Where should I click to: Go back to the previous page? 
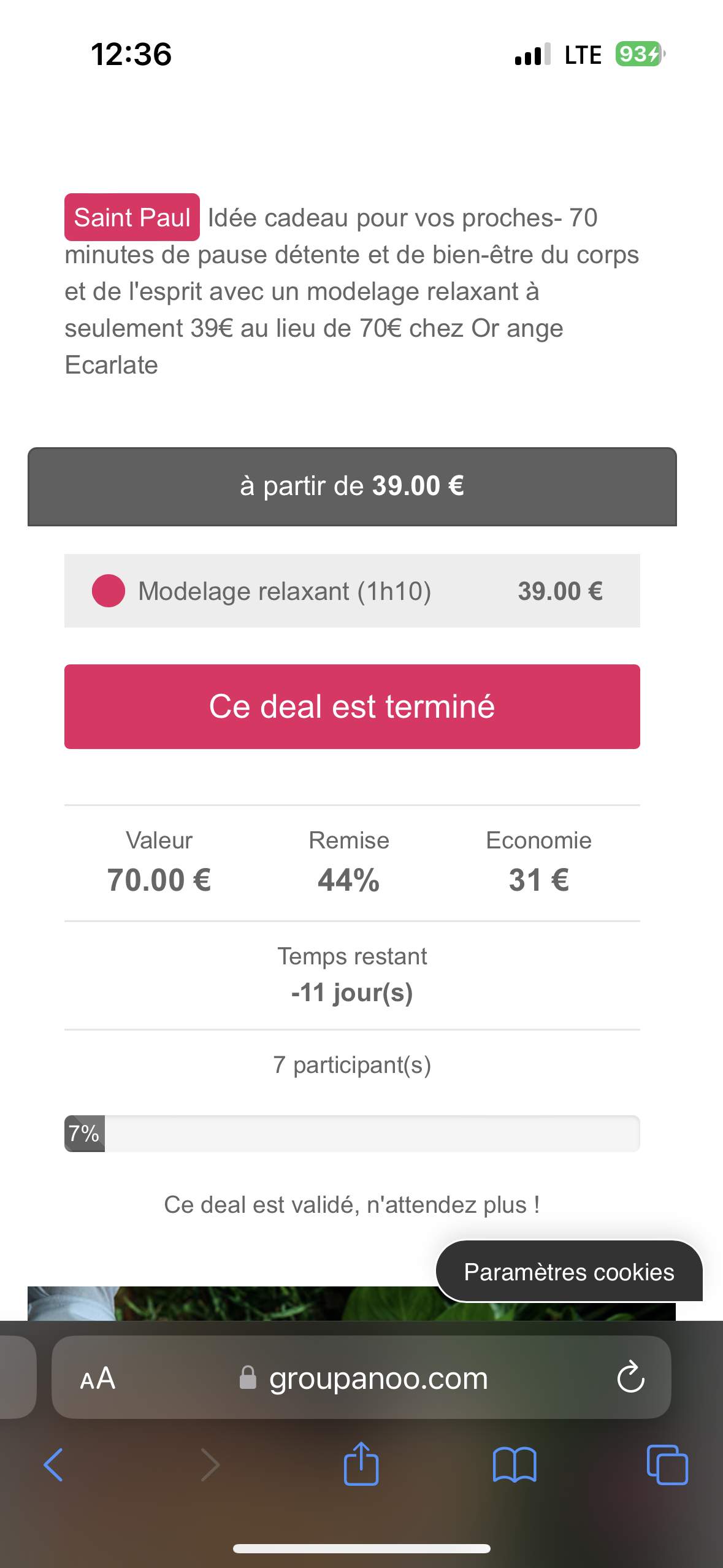pyautogui.click(x=53, y=1465)
